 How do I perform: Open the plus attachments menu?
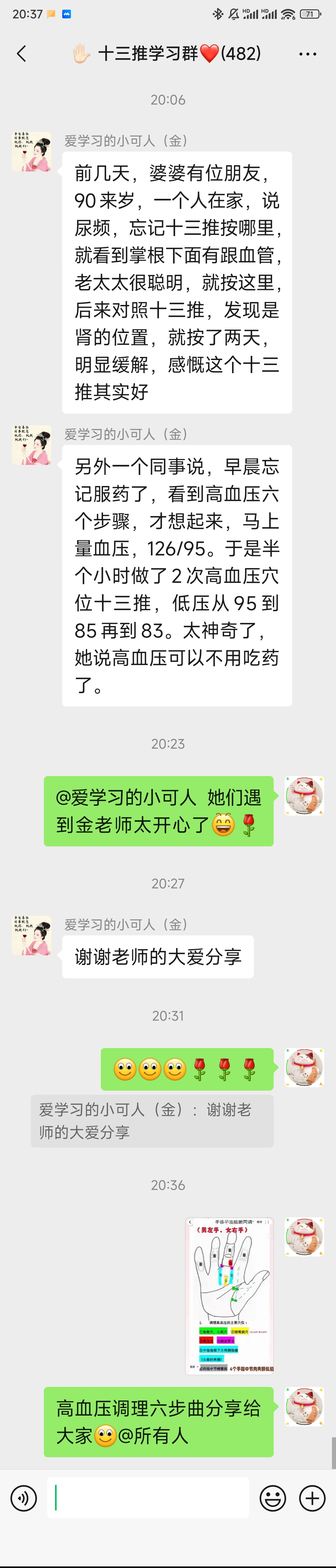click(313, 1498)
